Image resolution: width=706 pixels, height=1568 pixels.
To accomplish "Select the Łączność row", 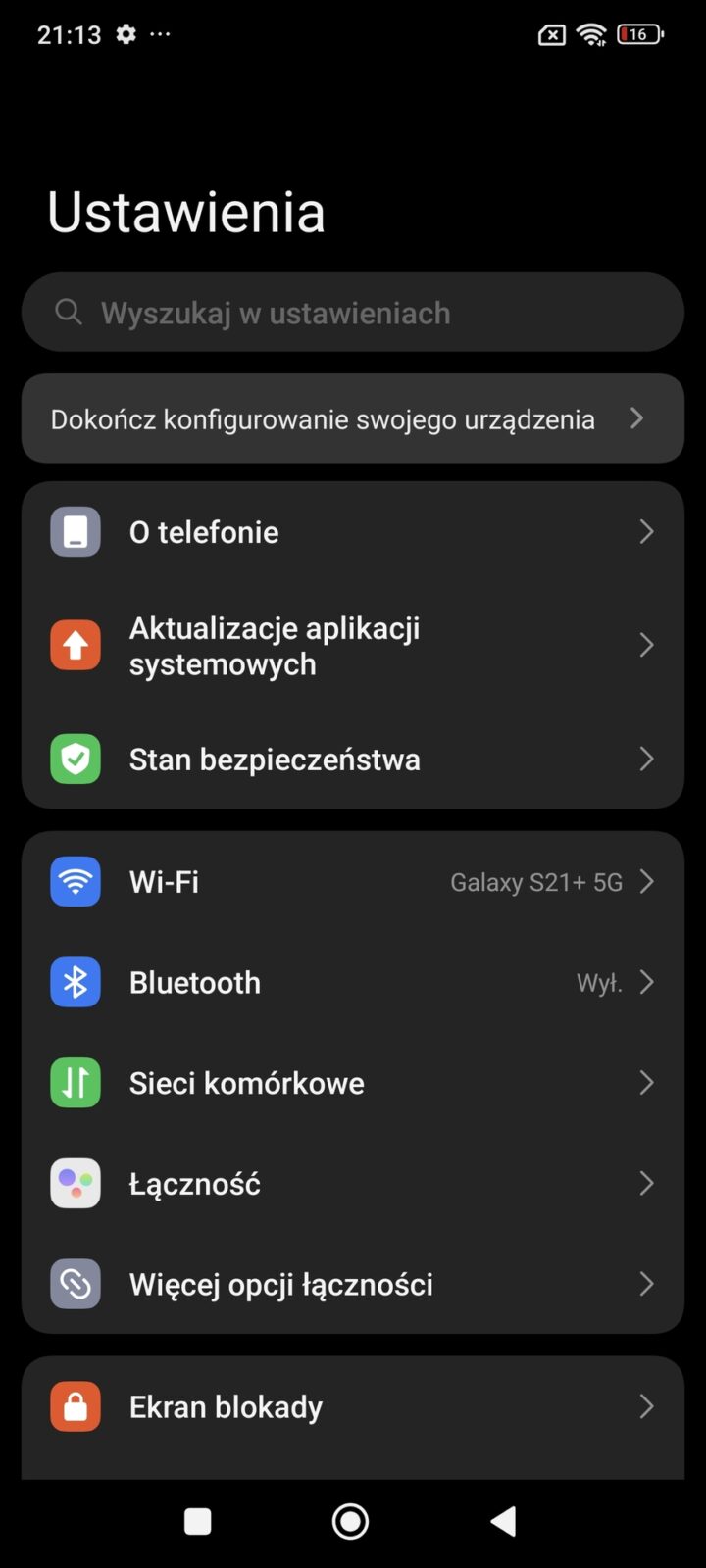I will (x=353, y=1184).
